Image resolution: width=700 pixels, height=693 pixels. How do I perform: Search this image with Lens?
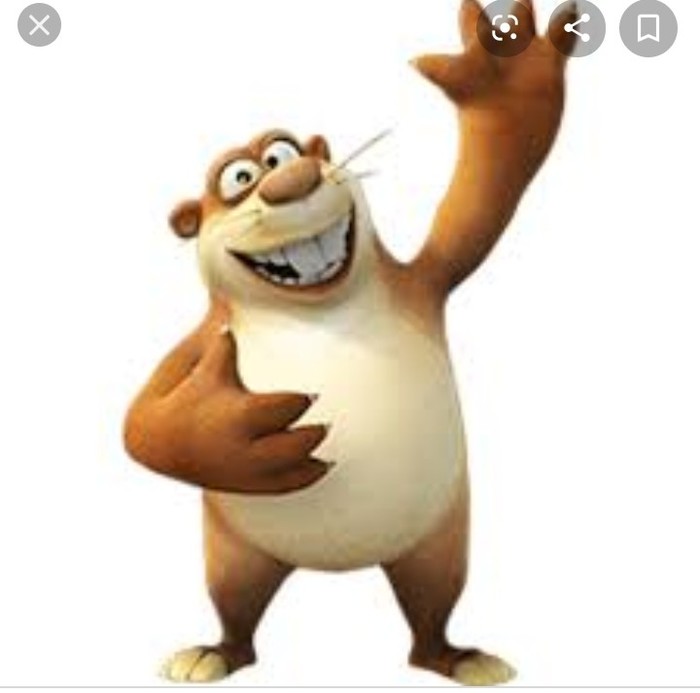[x=505, y=27]
